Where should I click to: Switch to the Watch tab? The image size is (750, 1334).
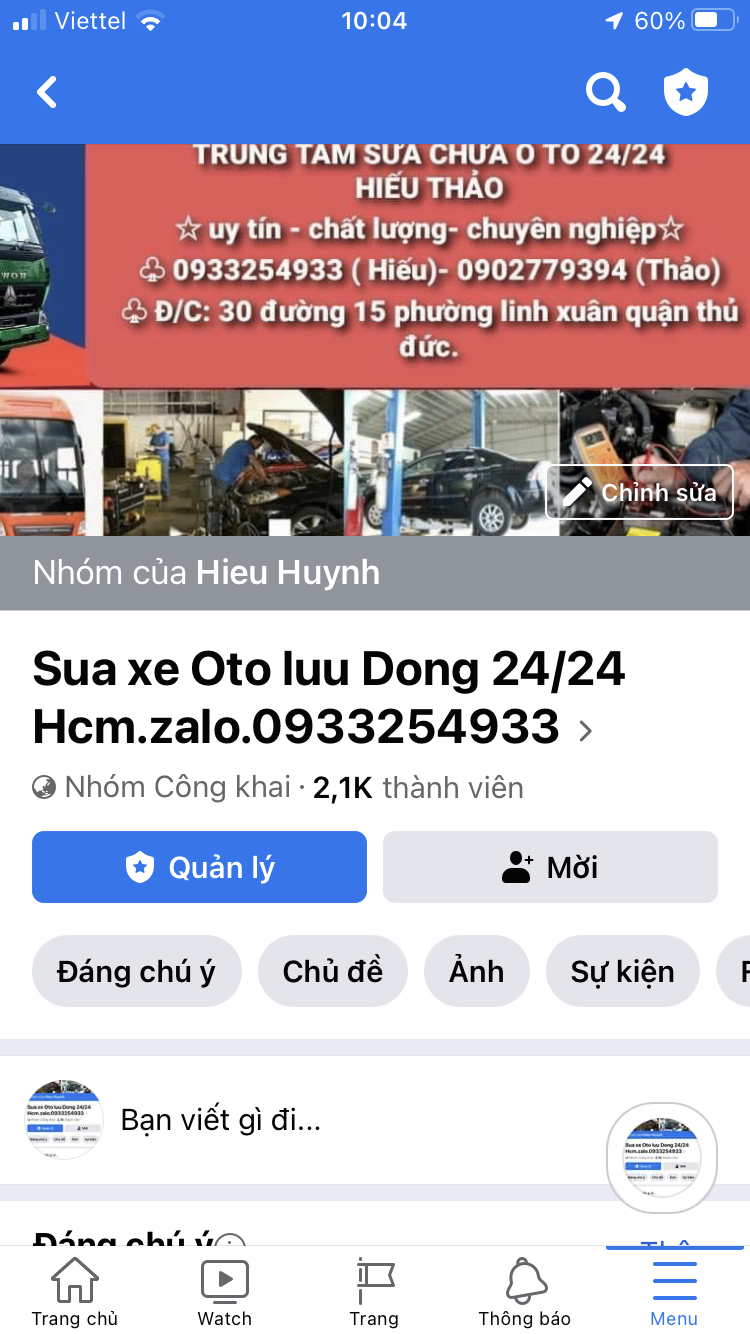click(x=225, y=1292)
